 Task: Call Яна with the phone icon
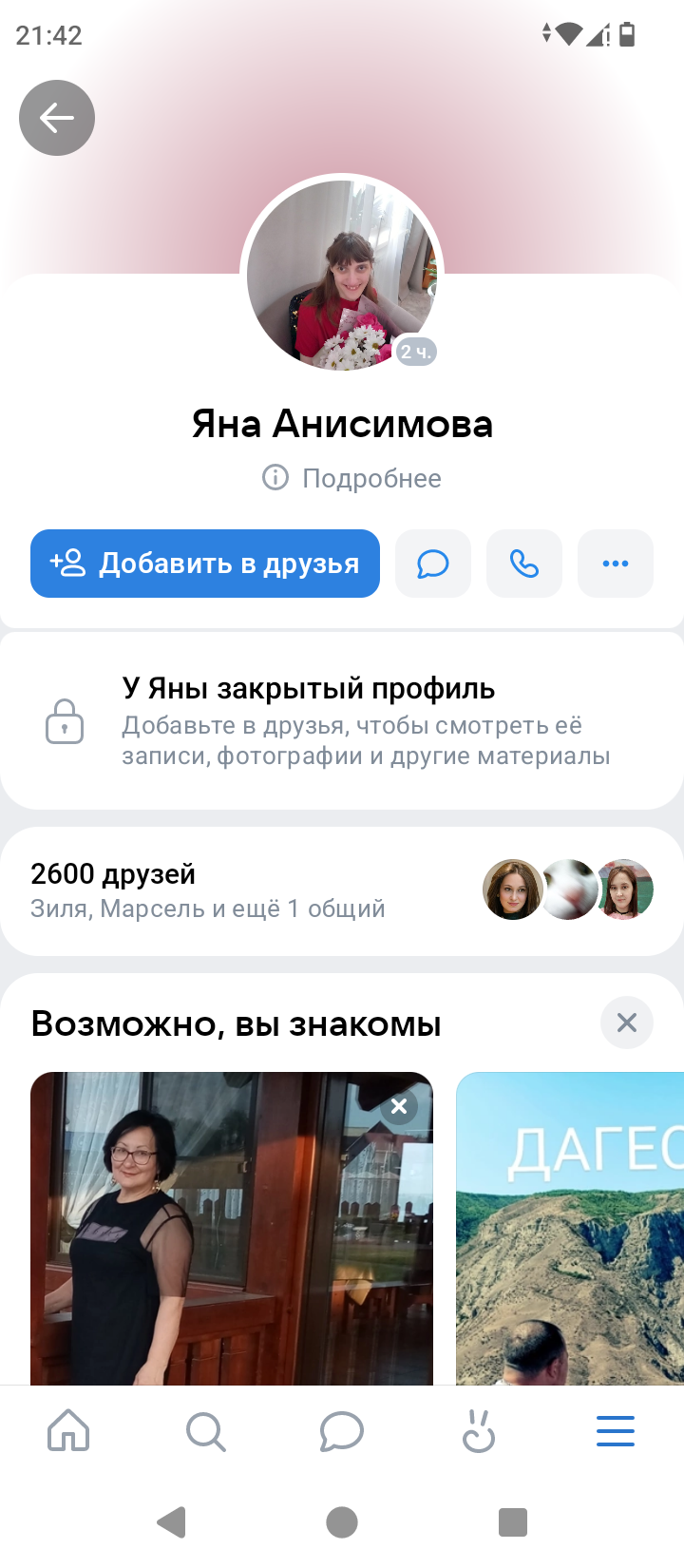click(524, 564)
